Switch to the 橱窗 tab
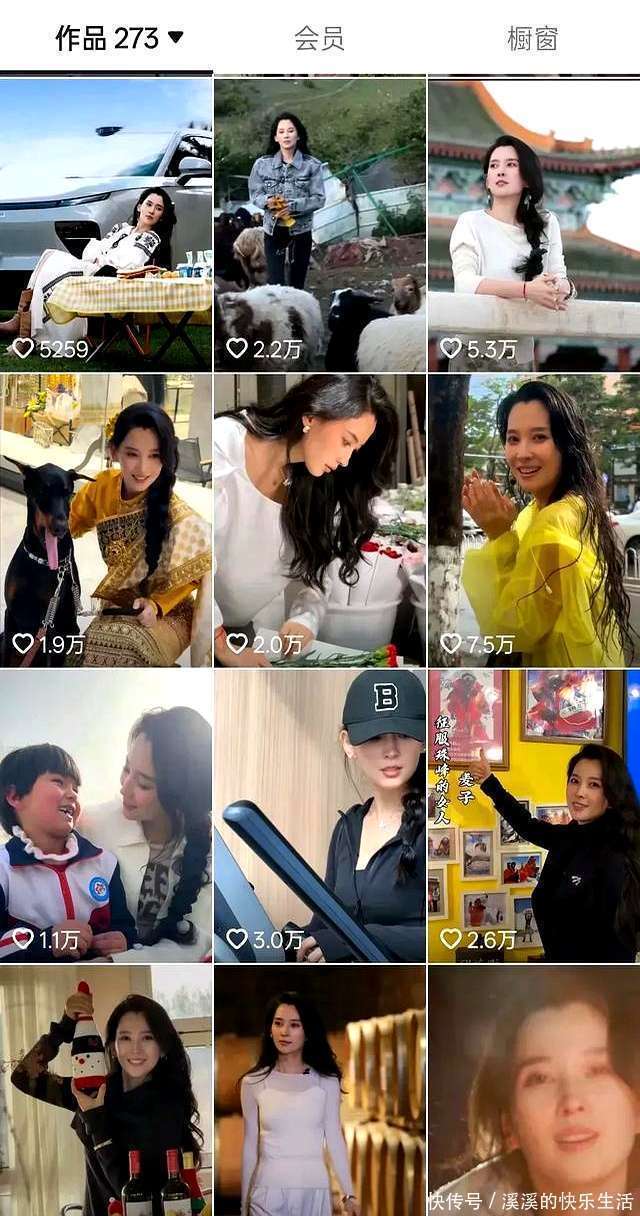Image resolution: width=640 pixels, height=1216 pixels. click(532, 39)
